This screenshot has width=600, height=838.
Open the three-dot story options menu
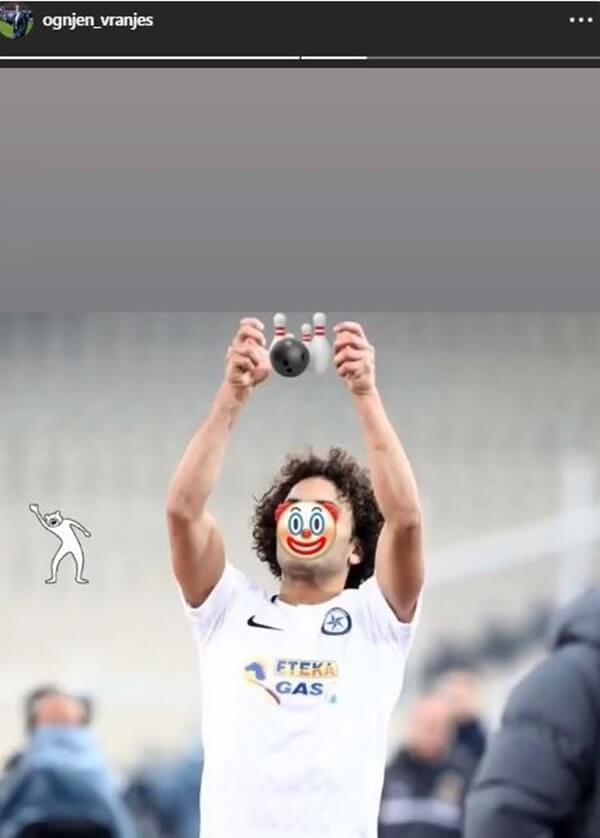tap(580, 20)
